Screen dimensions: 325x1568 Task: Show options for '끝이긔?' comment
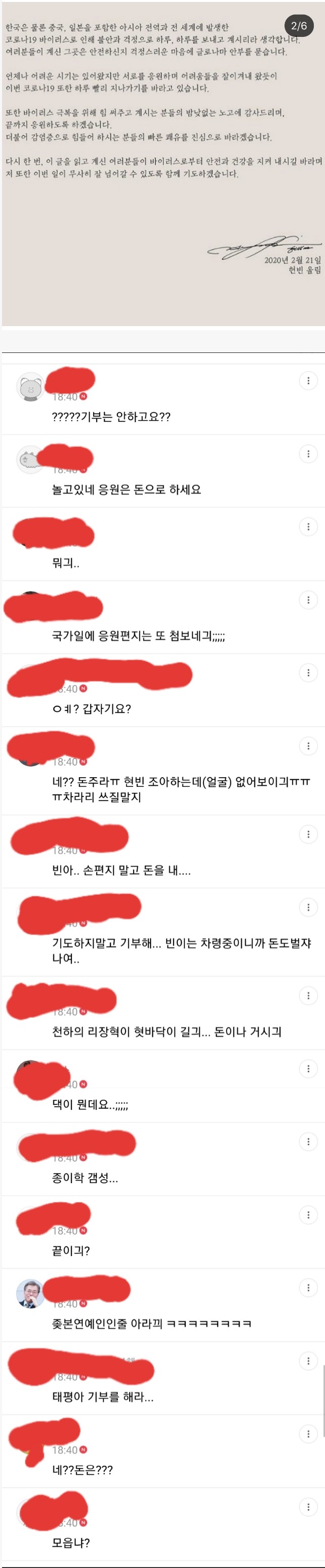click(308, 1215)
